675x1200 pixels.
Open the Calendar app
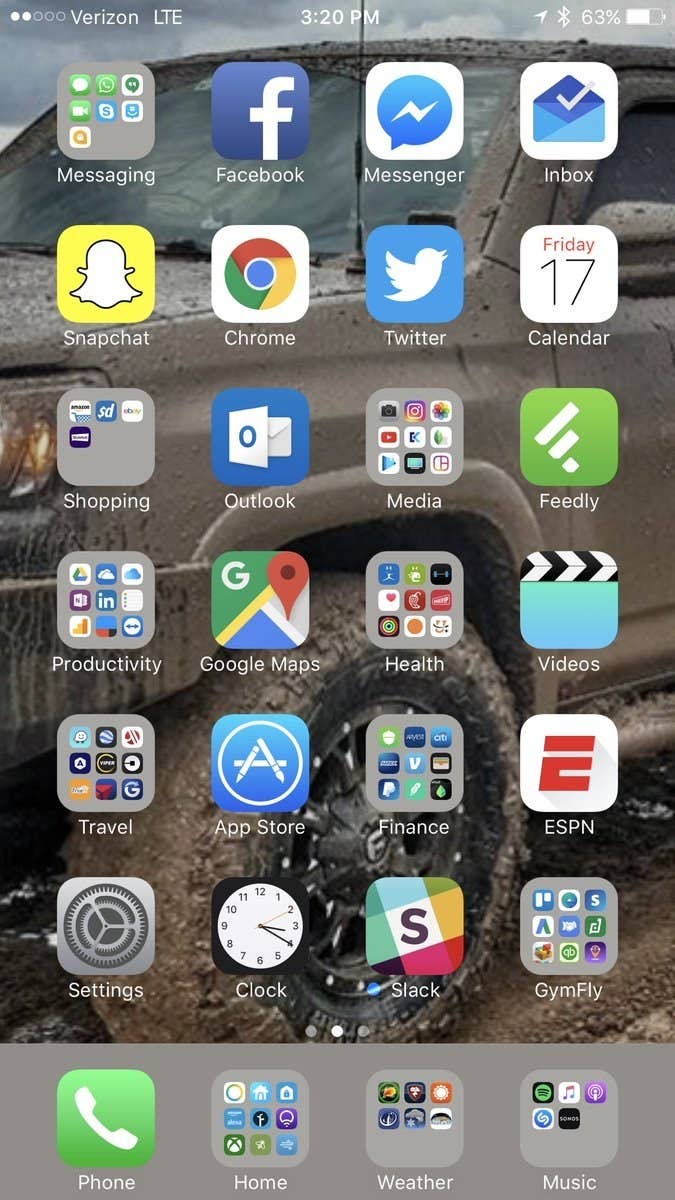coord(569,274)
